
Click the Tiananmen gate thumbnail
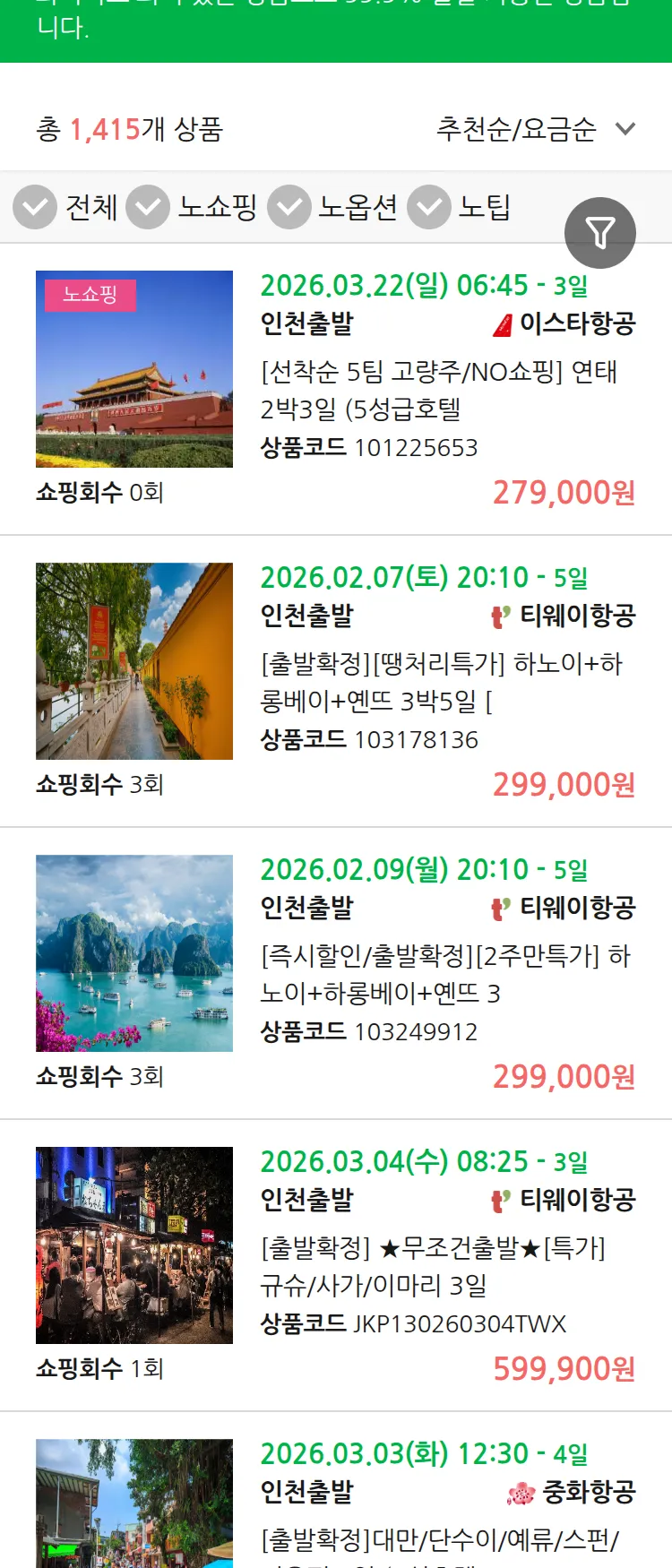tap(134, 368)
